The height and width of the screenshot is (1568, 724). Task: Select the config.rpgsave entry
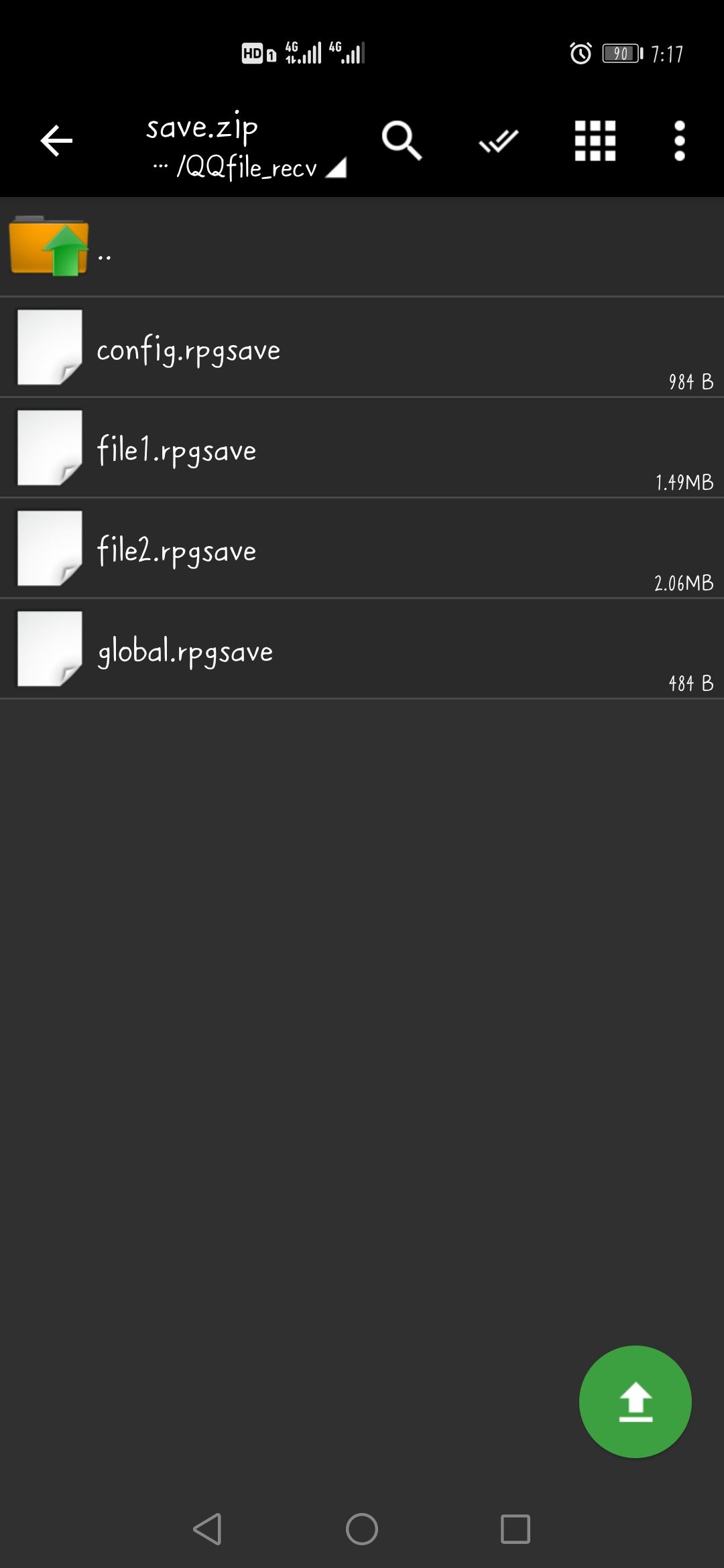pos(268,347)
